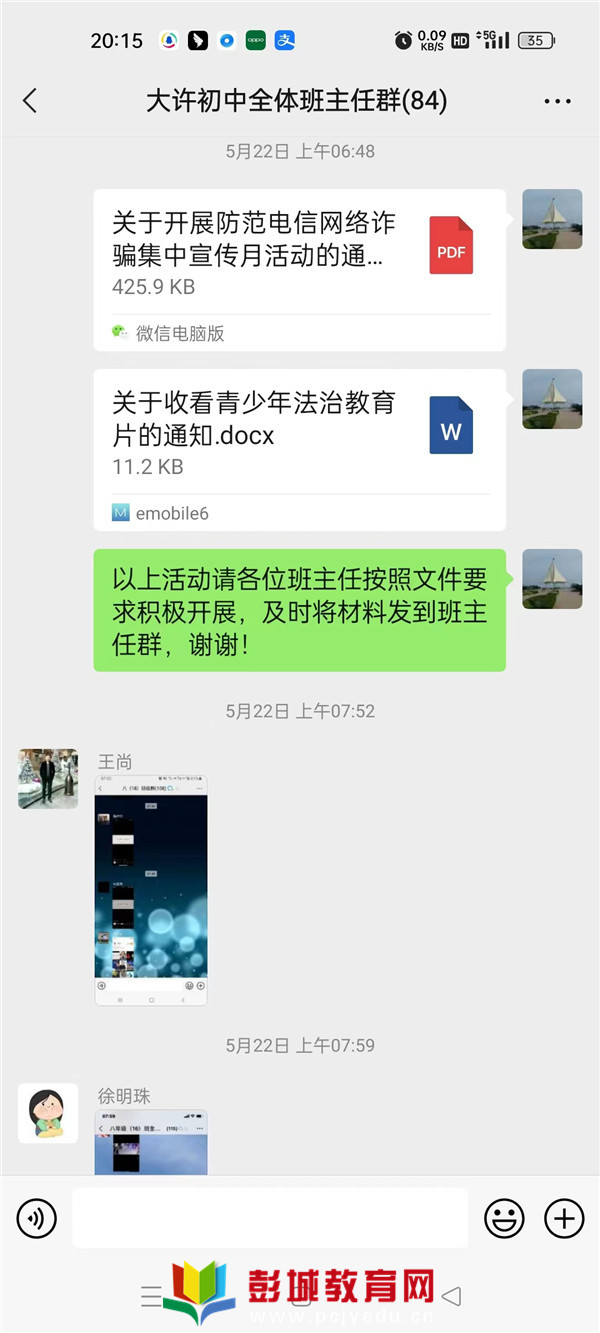View 王尚's profile avatar
This screenshot has width=600, height=1333.
tap(48, 779)
